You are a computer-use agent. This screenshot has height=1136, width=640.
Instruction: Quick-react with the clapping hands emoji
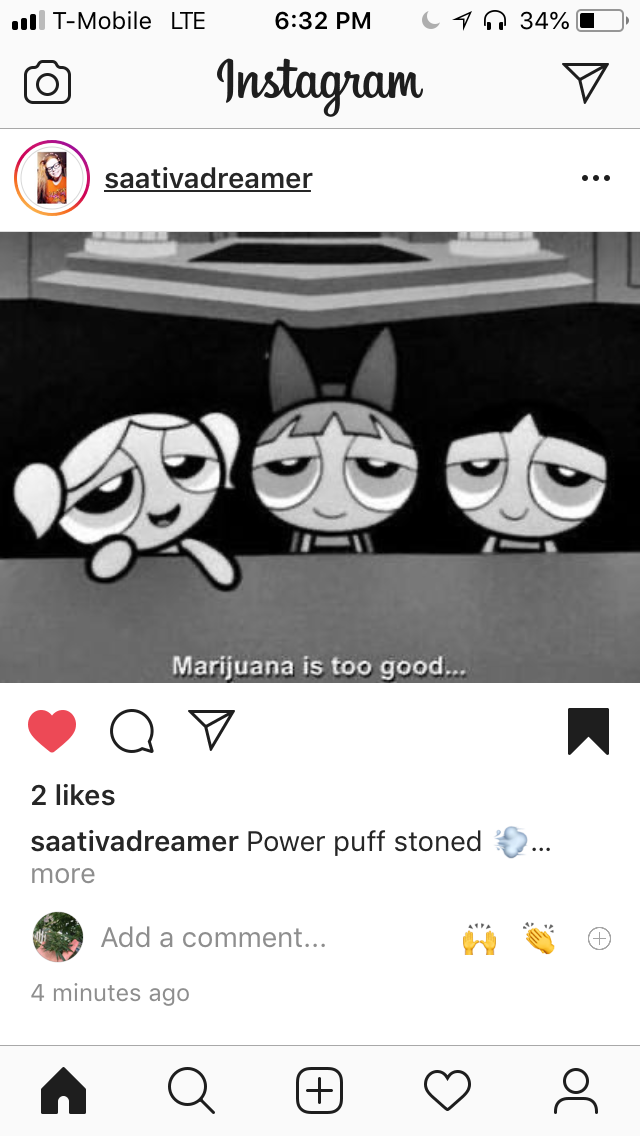pyautogui.click(x=539, y=938)
